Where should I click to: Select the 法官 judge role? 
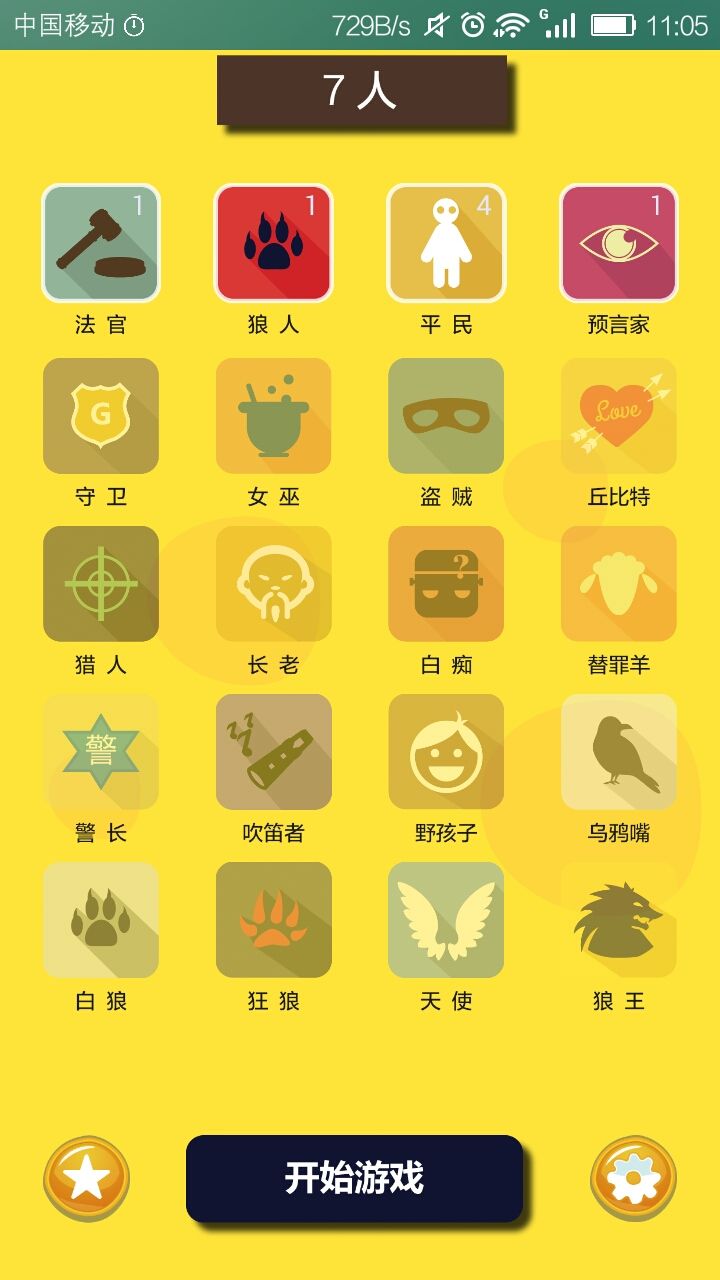(101, 243)
